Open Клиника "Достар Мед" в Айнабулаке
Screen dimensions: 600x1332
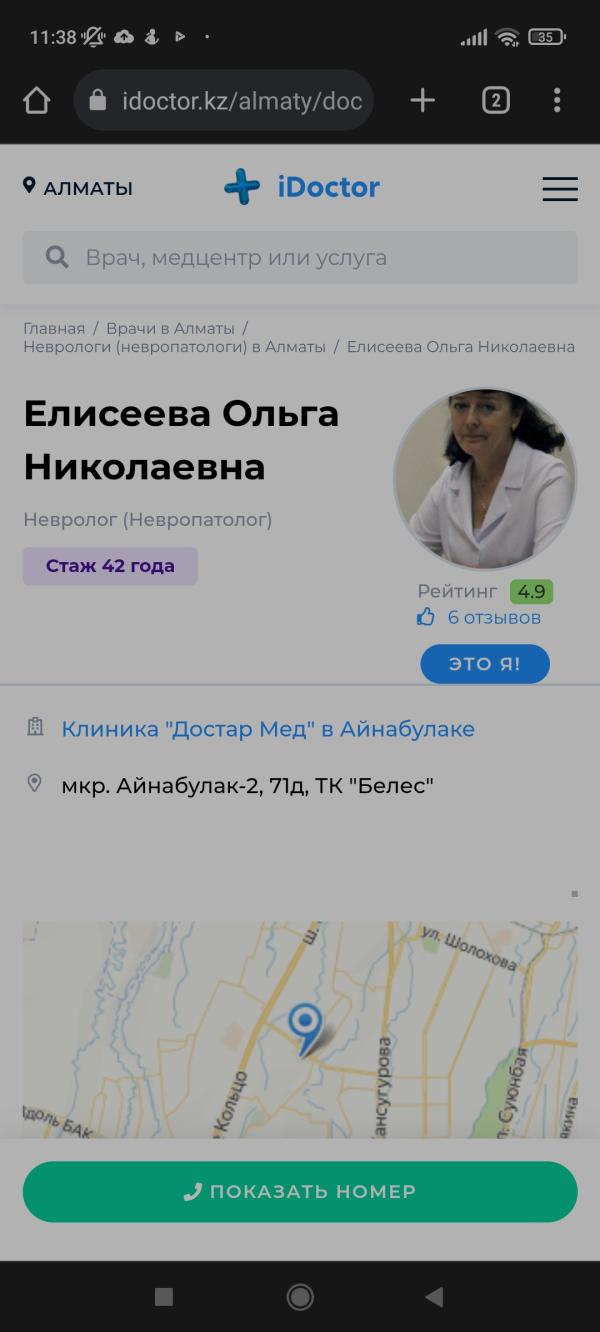(x=267, y=729)
